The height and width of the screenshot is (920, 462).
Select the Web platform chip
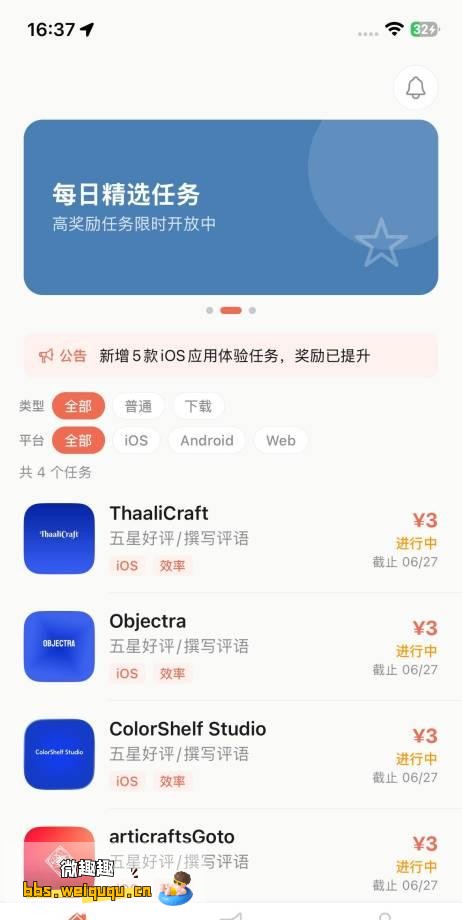(x=281, y=441)
